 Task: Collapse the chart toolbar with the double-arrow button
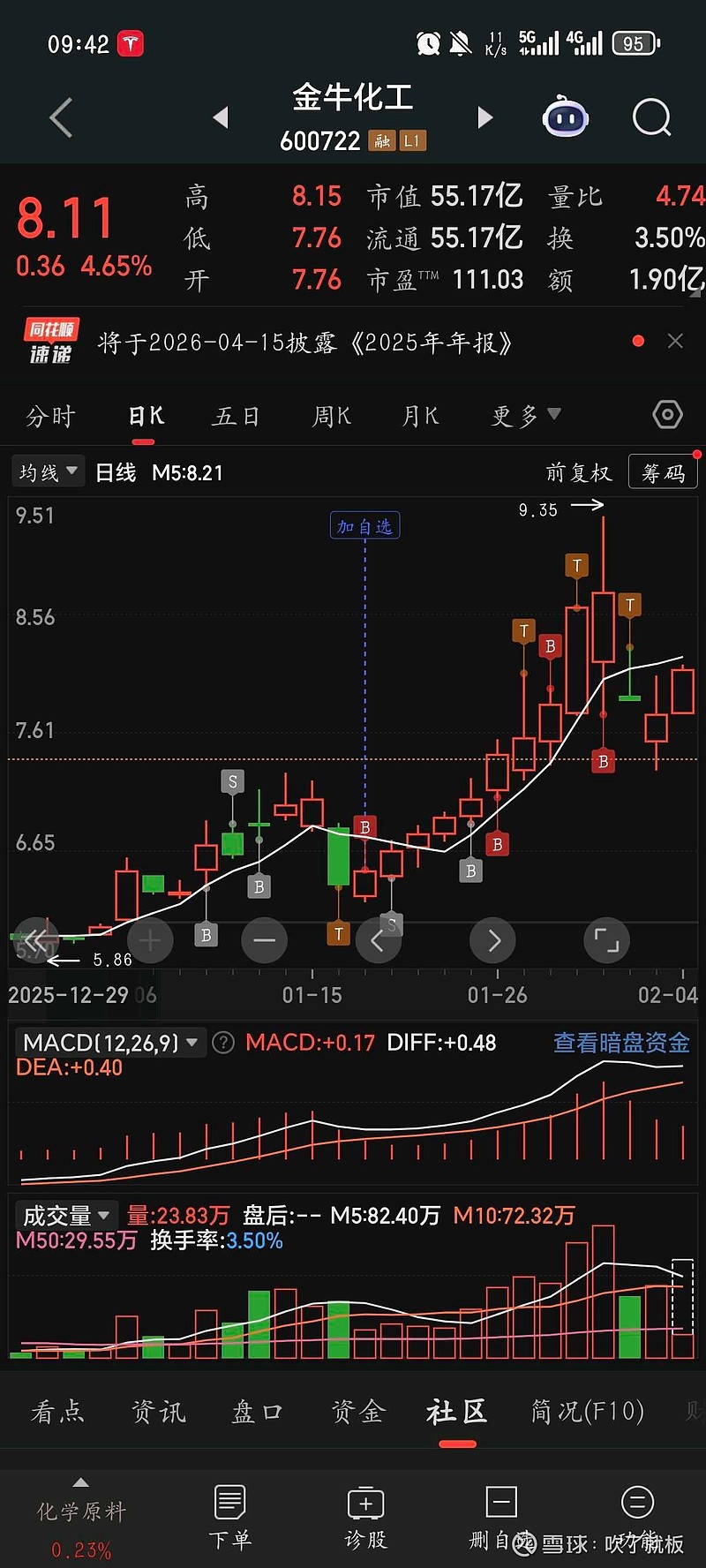point(35,940)
